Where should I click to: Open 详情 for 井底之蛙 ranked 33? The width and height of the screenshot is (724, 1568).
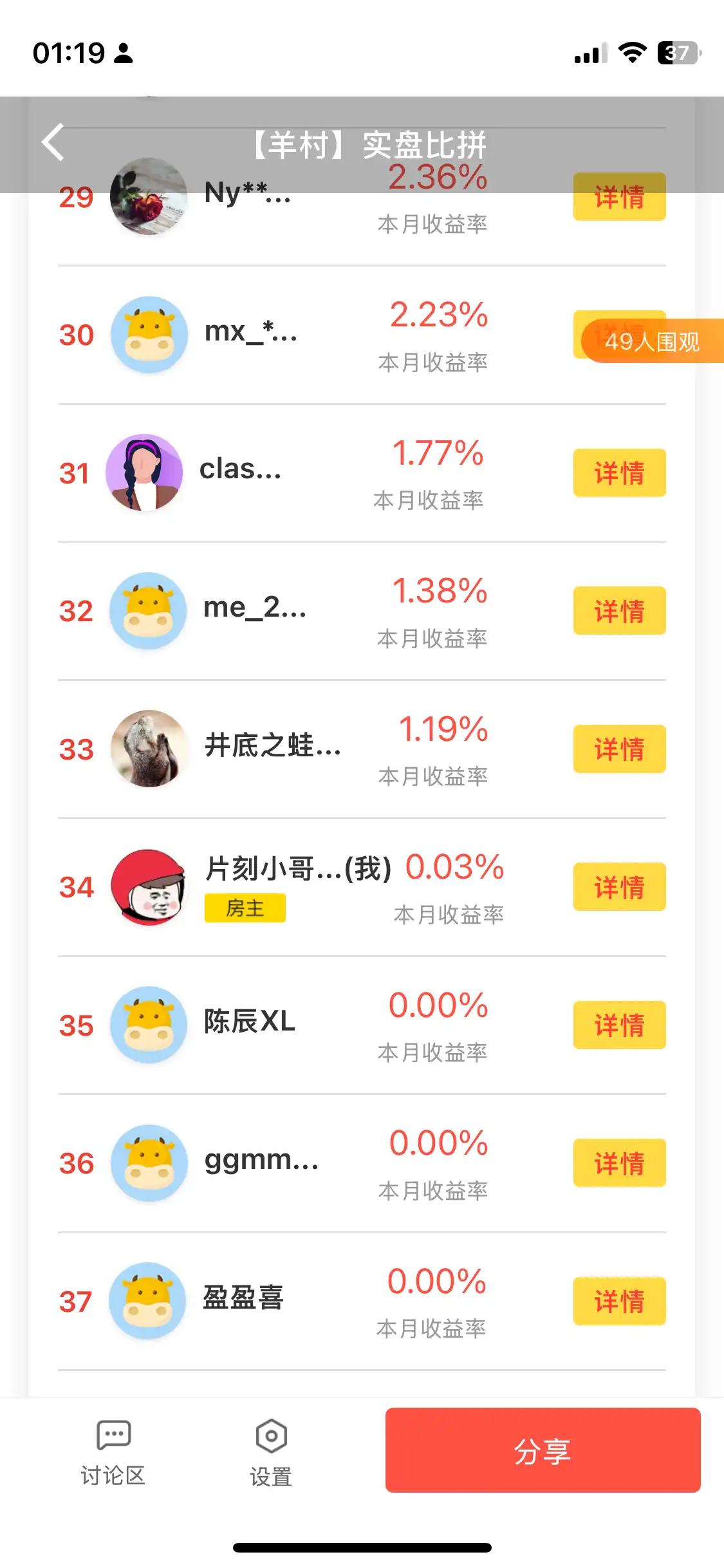coord(619,749)
